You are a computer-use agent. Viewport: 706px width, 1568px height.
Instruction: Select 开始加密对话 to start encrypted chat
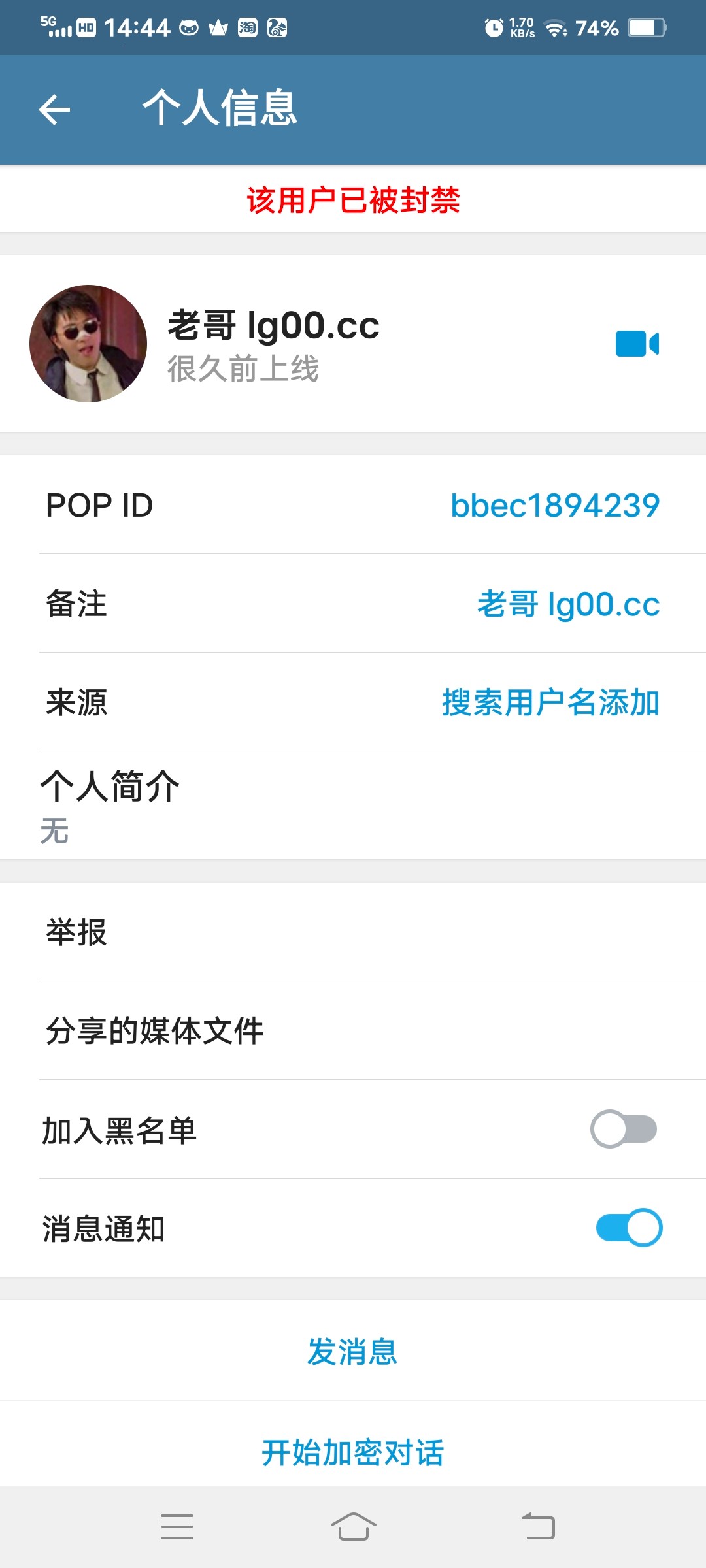pos(353,1452)
